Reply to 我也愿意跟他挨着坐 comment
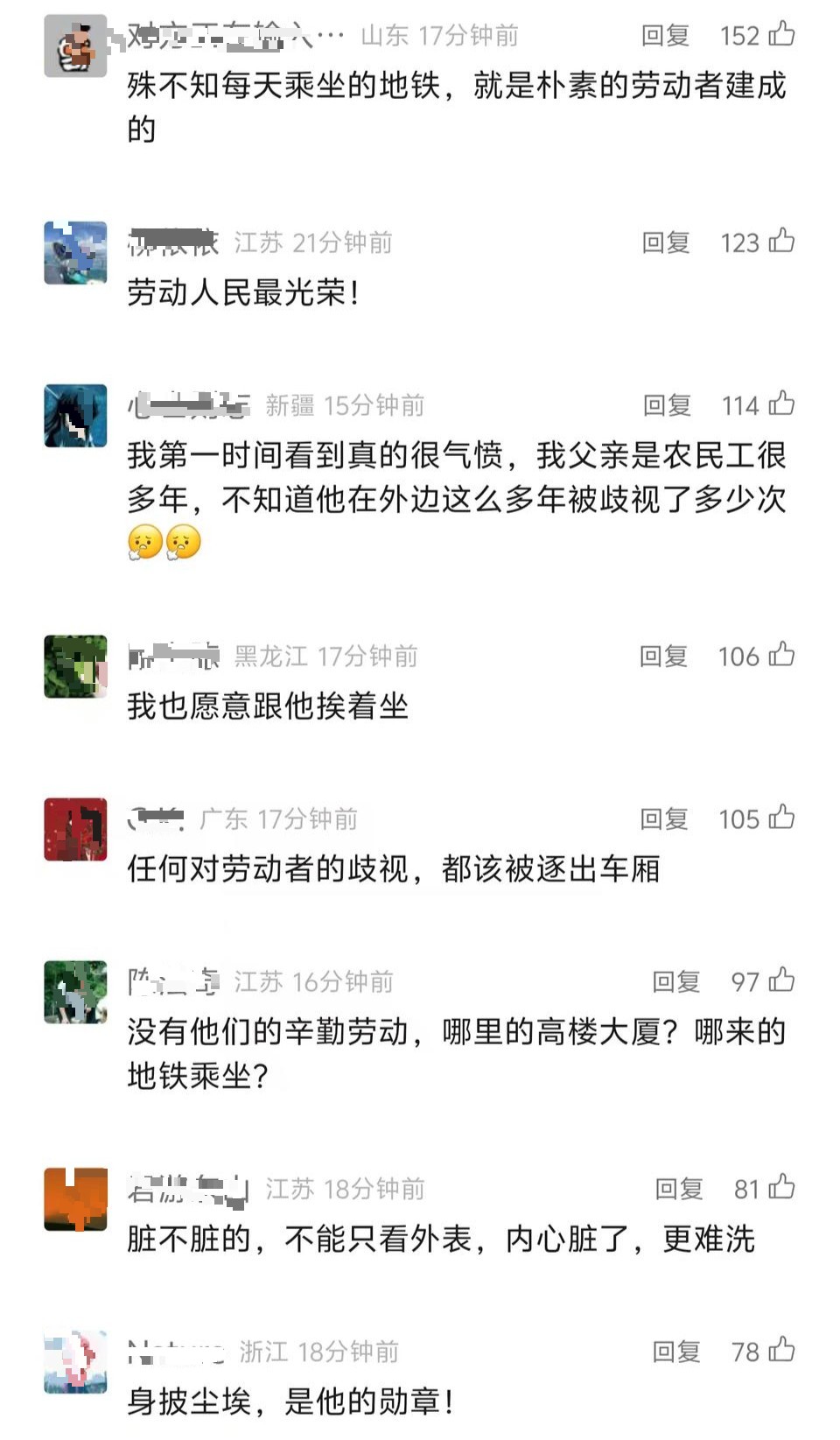This screenshot has height=1440, width=840. click(x=663, y=657)
